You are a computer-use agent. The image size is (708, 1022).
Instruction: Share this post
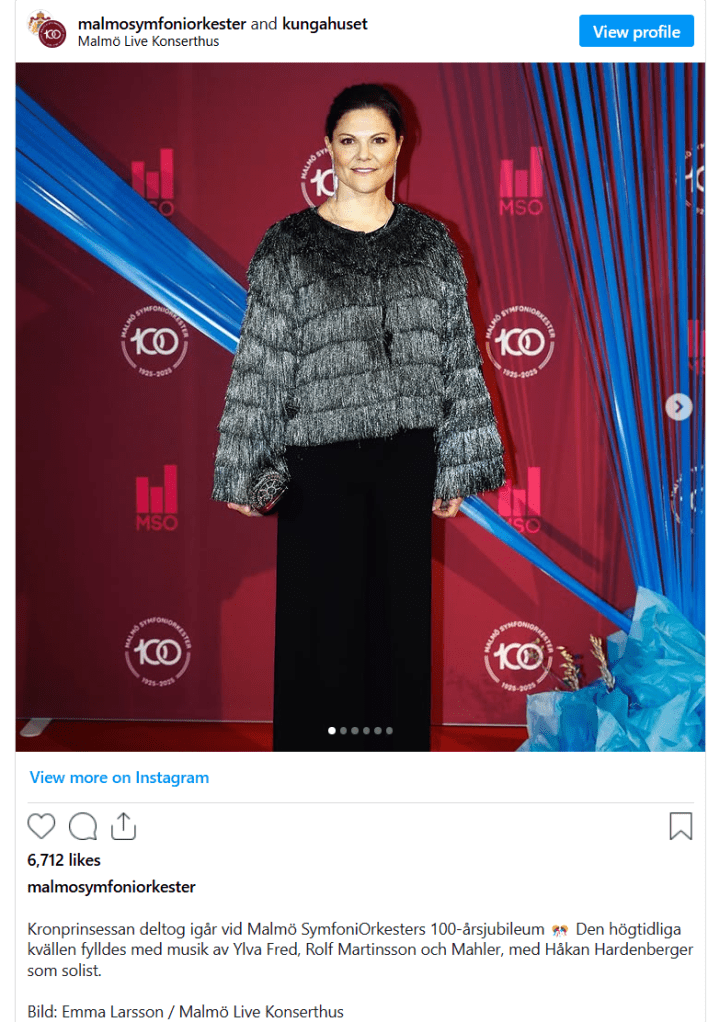[x=123, y=826]
